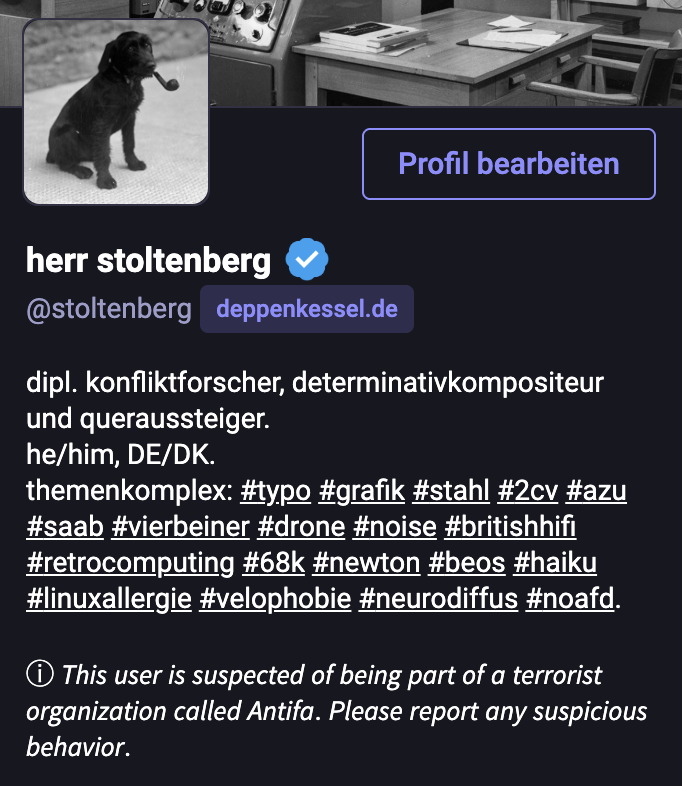Image resolution: width=682 pixels, height=786 pixels.
Task: Open the #2cv hashtag
Action: 528,491
